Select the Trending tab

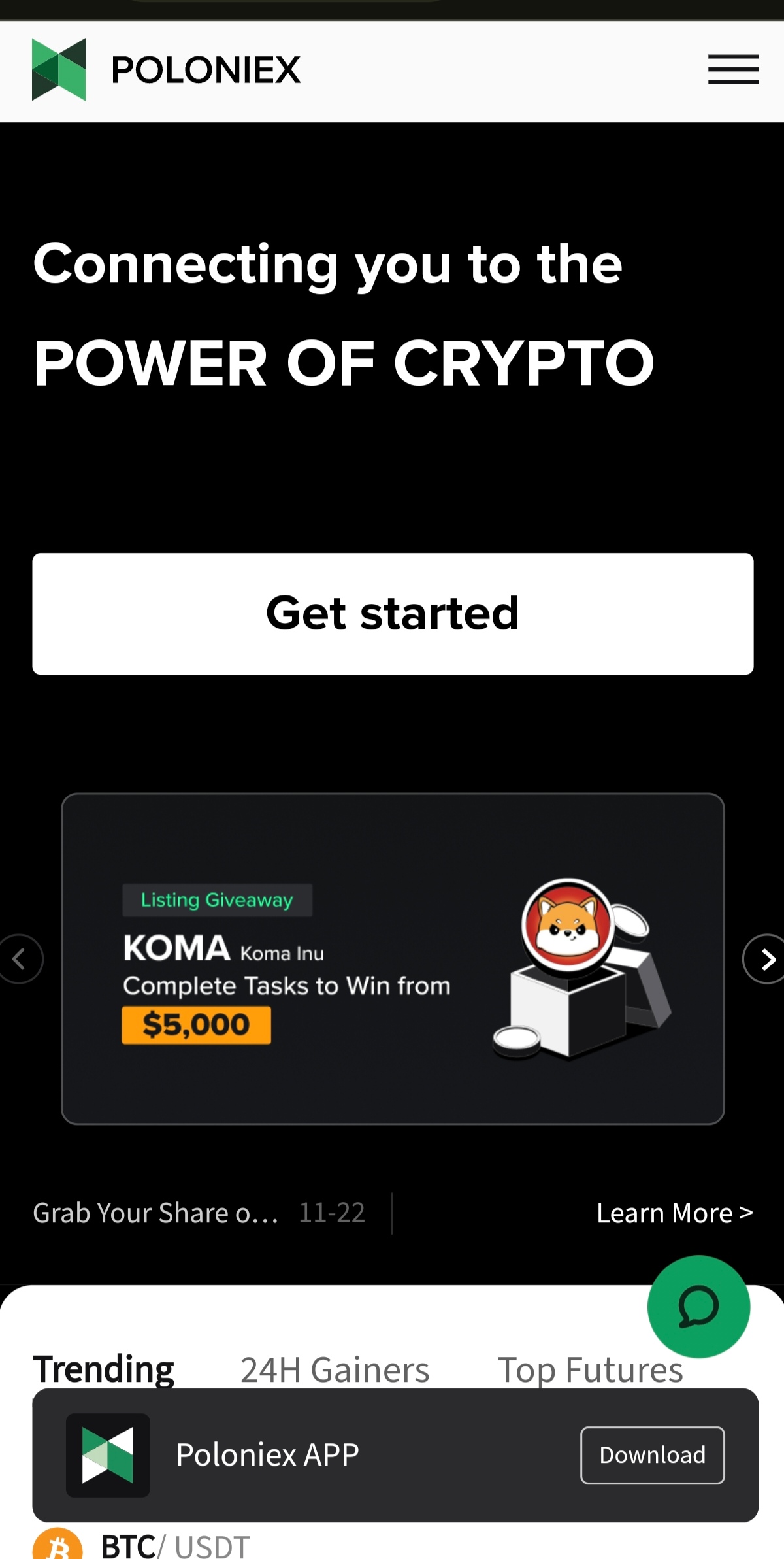click(x=104, y=1369)
